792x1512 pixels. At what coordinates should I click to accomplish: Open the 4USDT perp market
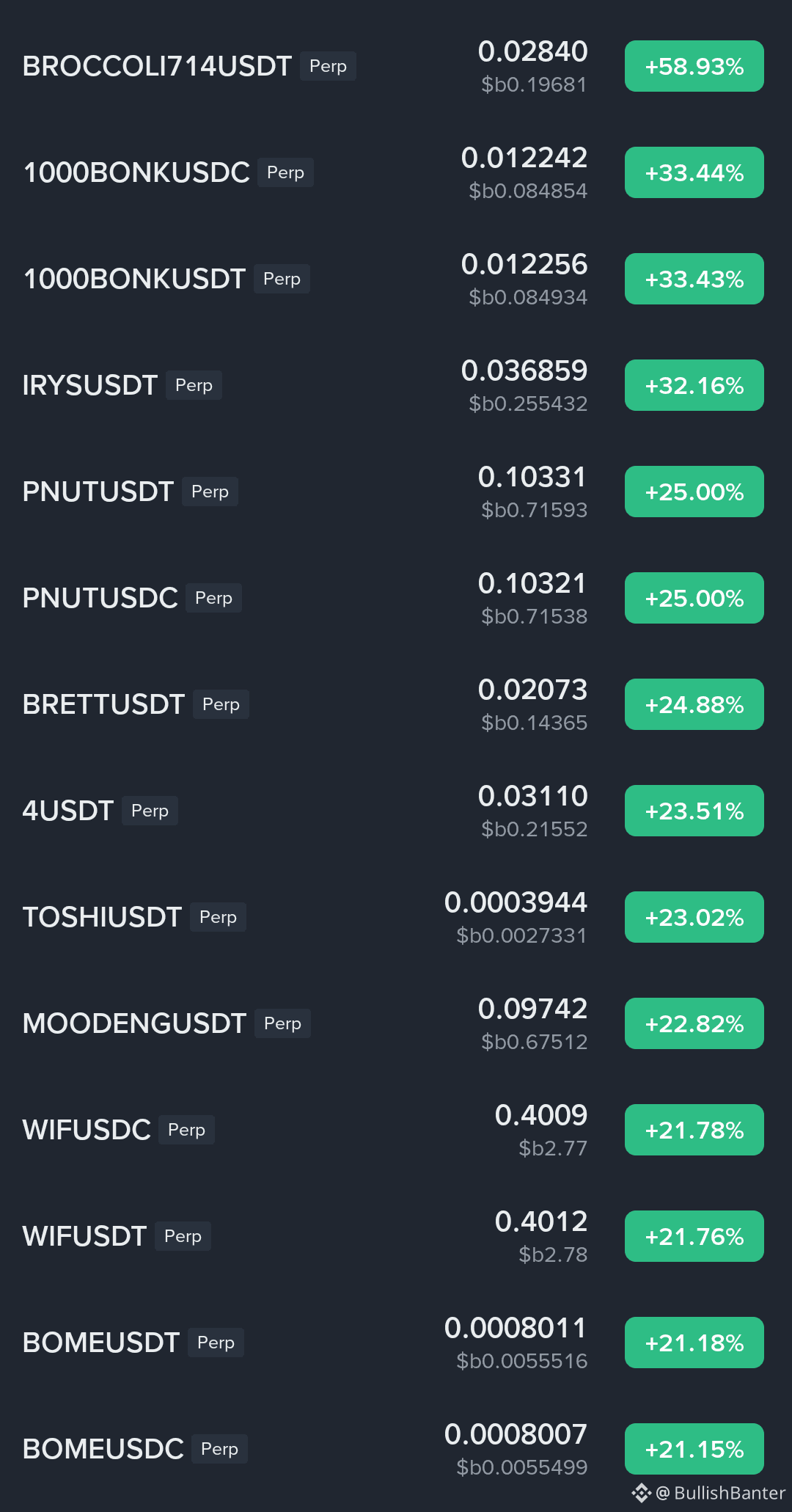(396, 811)
